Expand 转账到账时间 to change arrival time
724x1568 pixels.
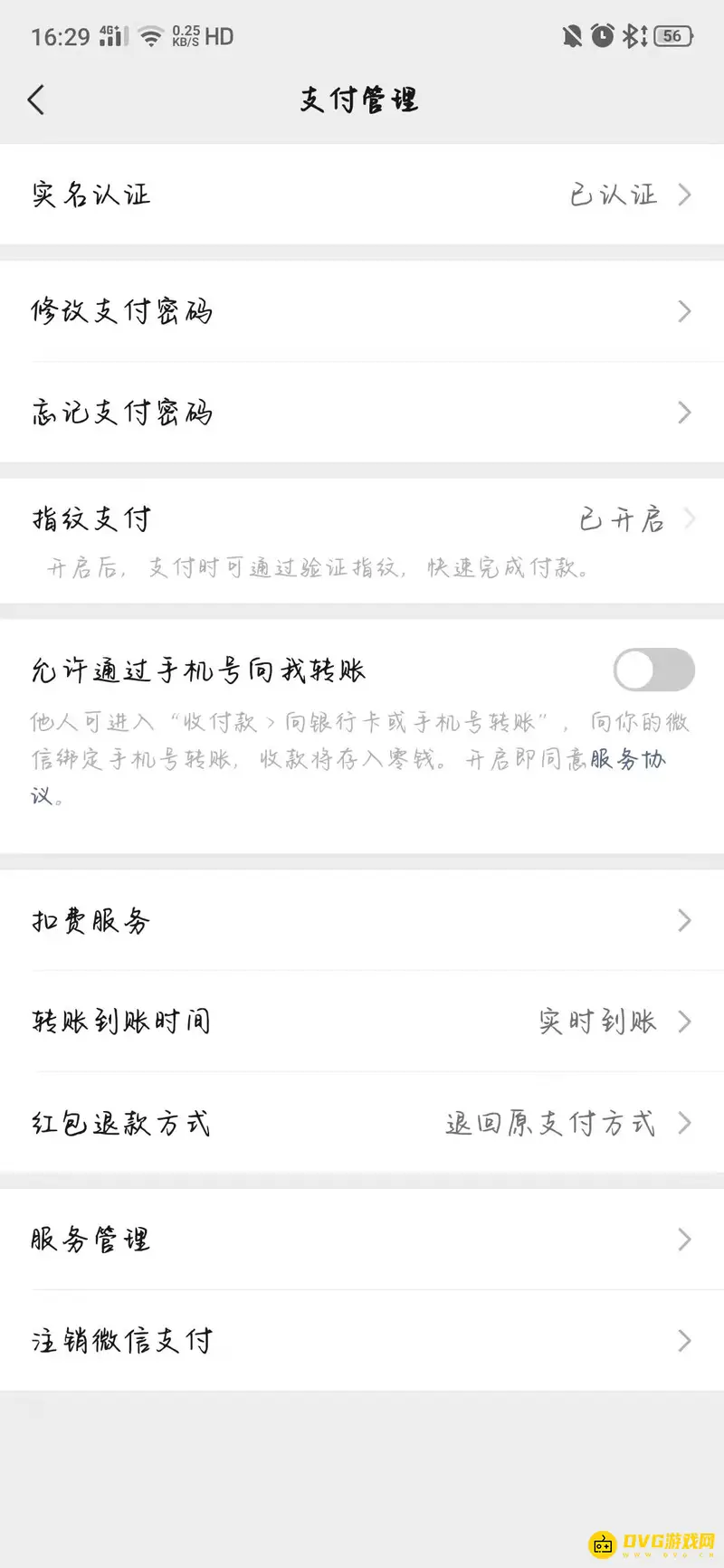(x=686, y=1022)
